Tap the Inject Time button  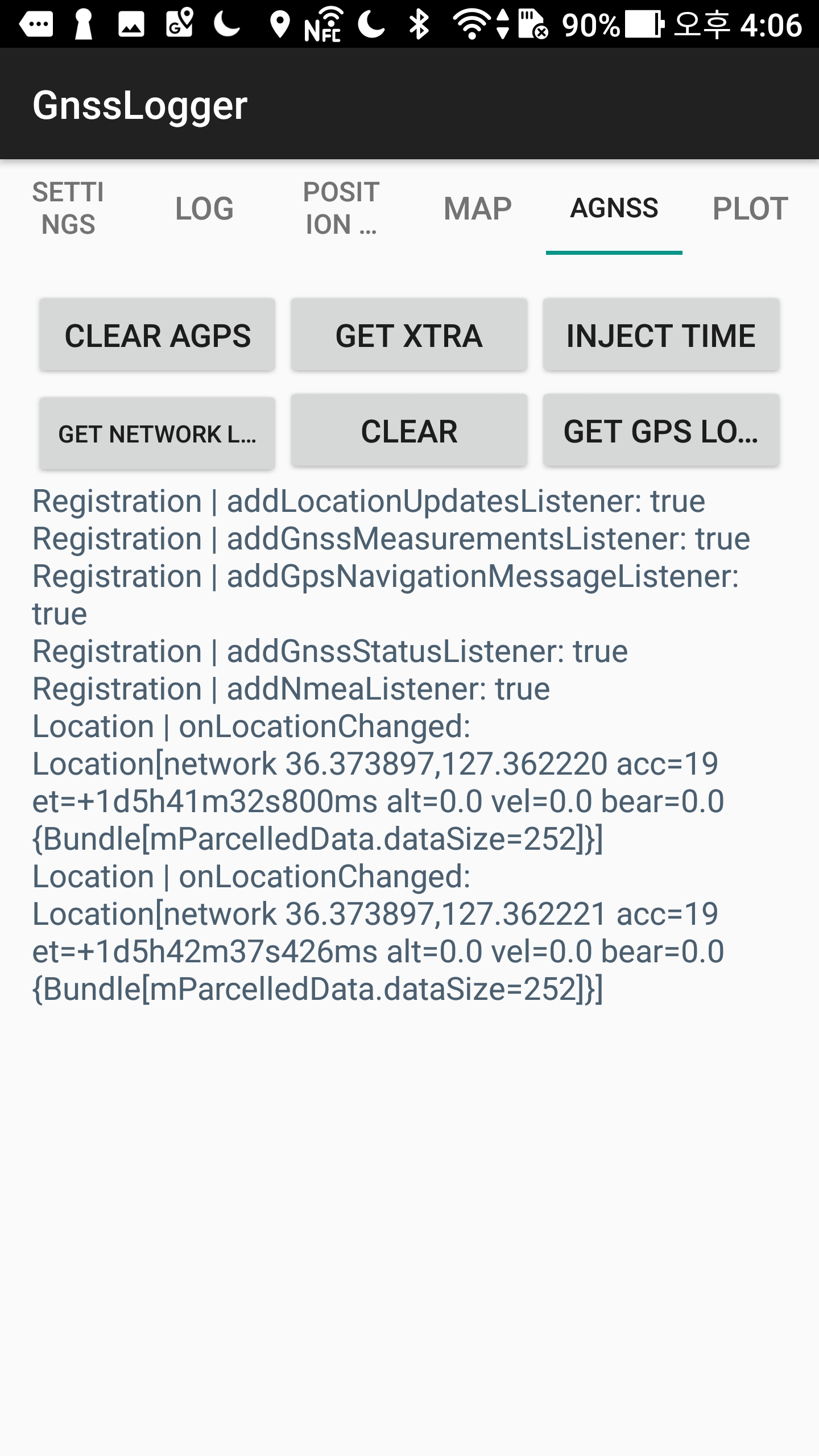tap(661, 335)
